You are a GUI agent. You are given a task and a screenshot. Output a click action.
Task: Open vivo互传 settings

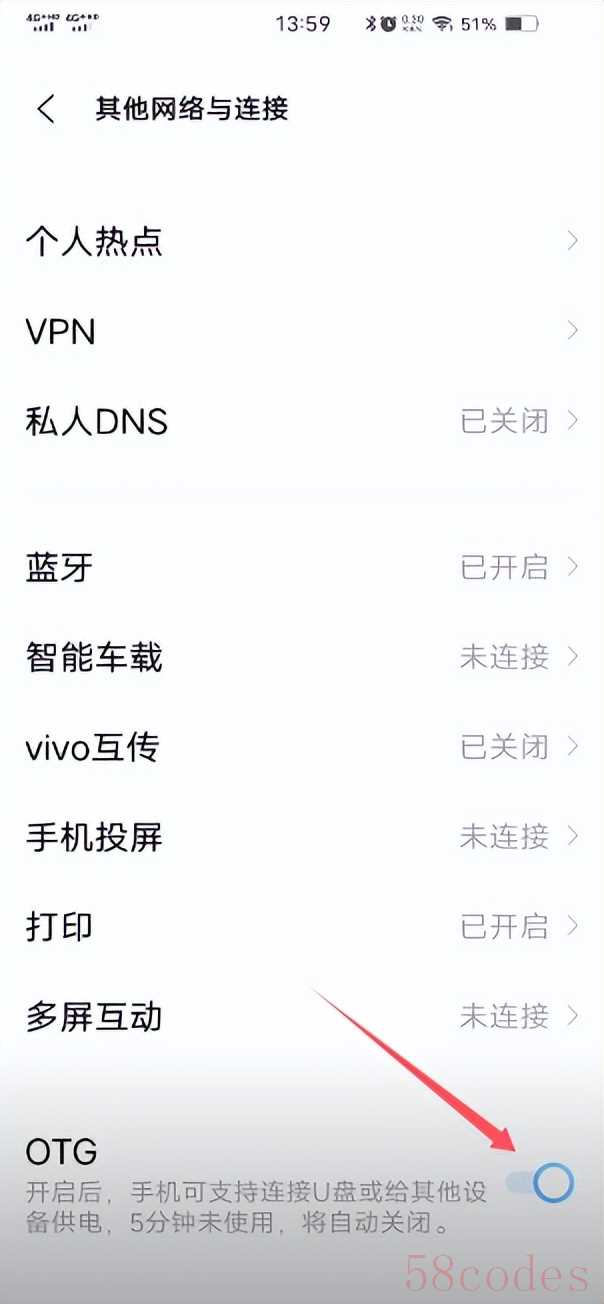click(x=302, y=747)
